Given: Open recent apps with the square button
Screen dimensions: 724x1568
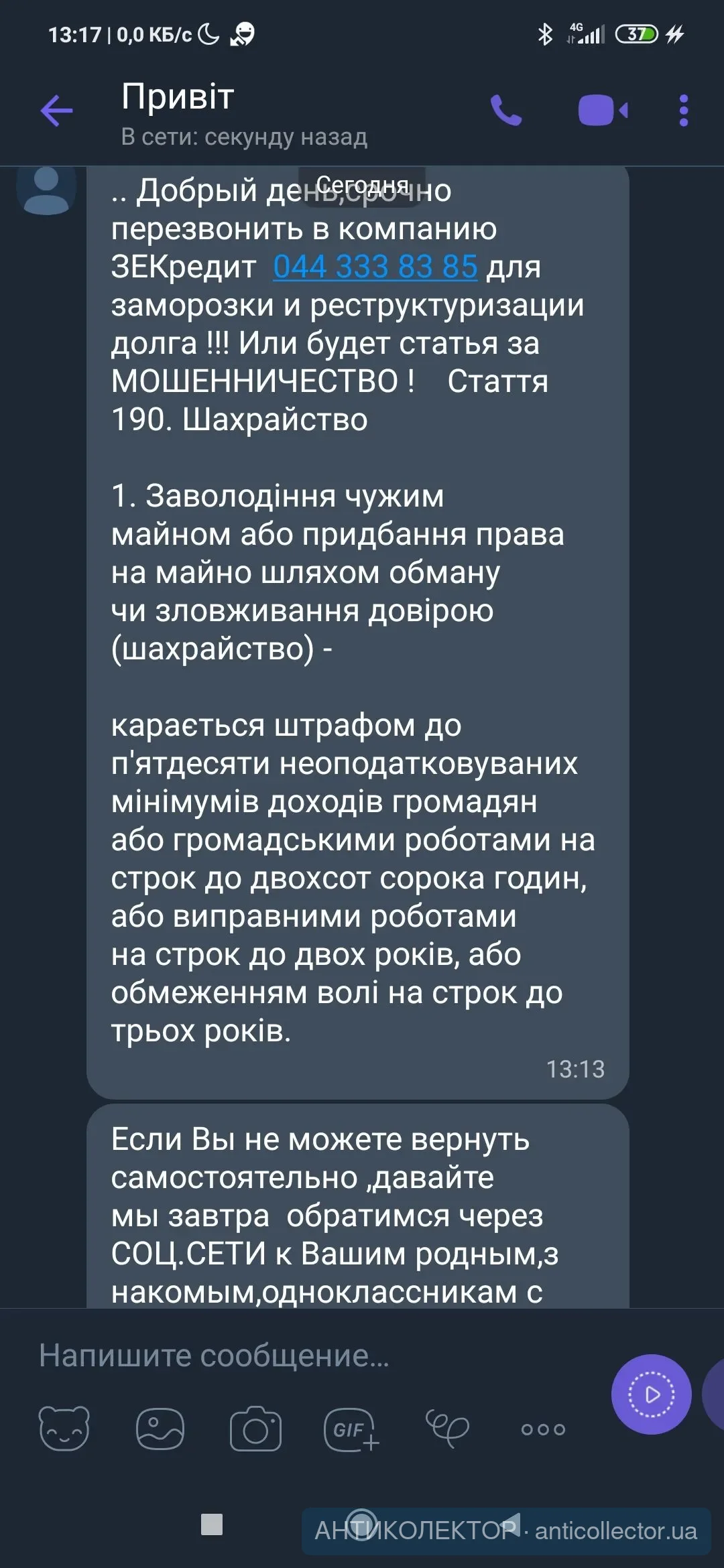Looking at the screenshot, I should [212, 1525].
